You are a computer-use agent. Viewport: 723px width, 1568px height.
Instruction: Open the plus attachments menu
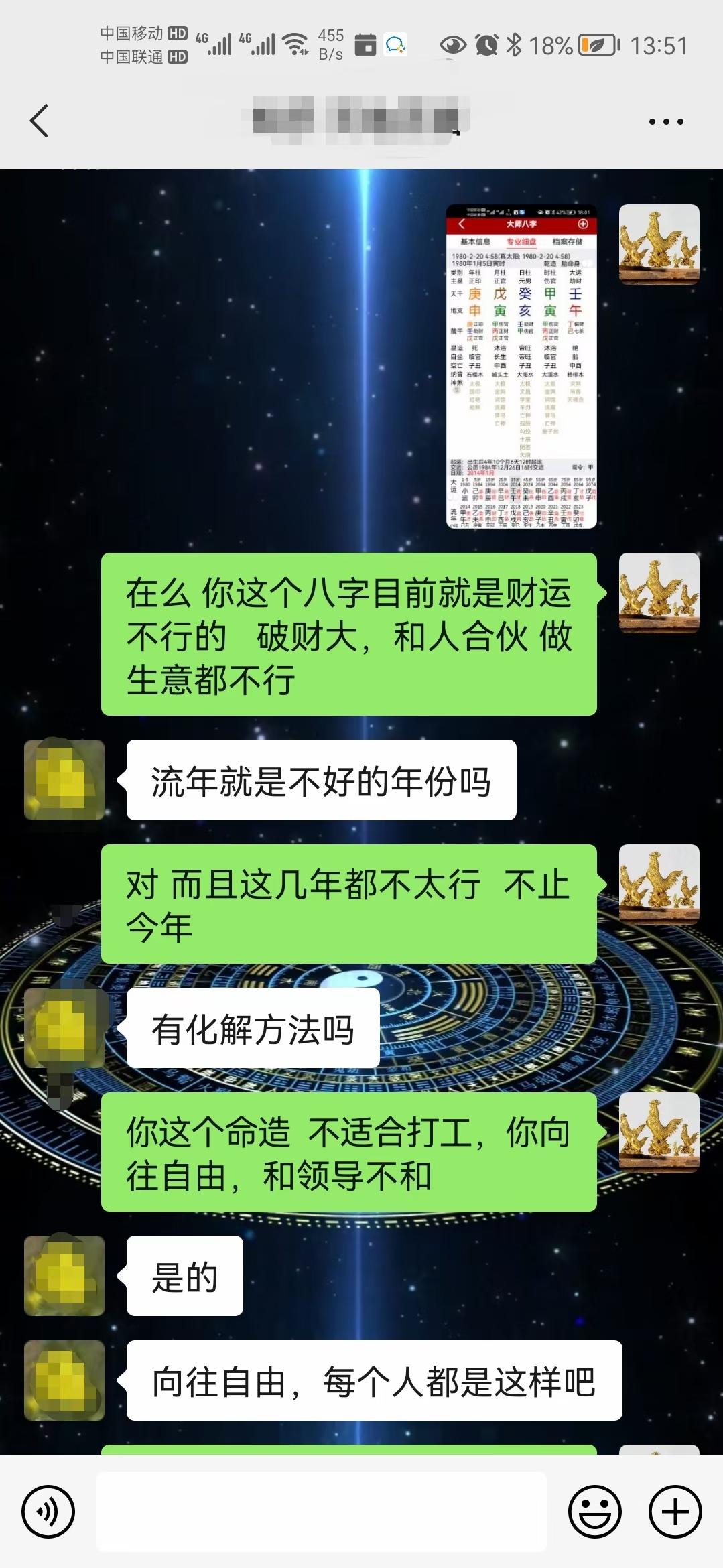(675, 1512)
